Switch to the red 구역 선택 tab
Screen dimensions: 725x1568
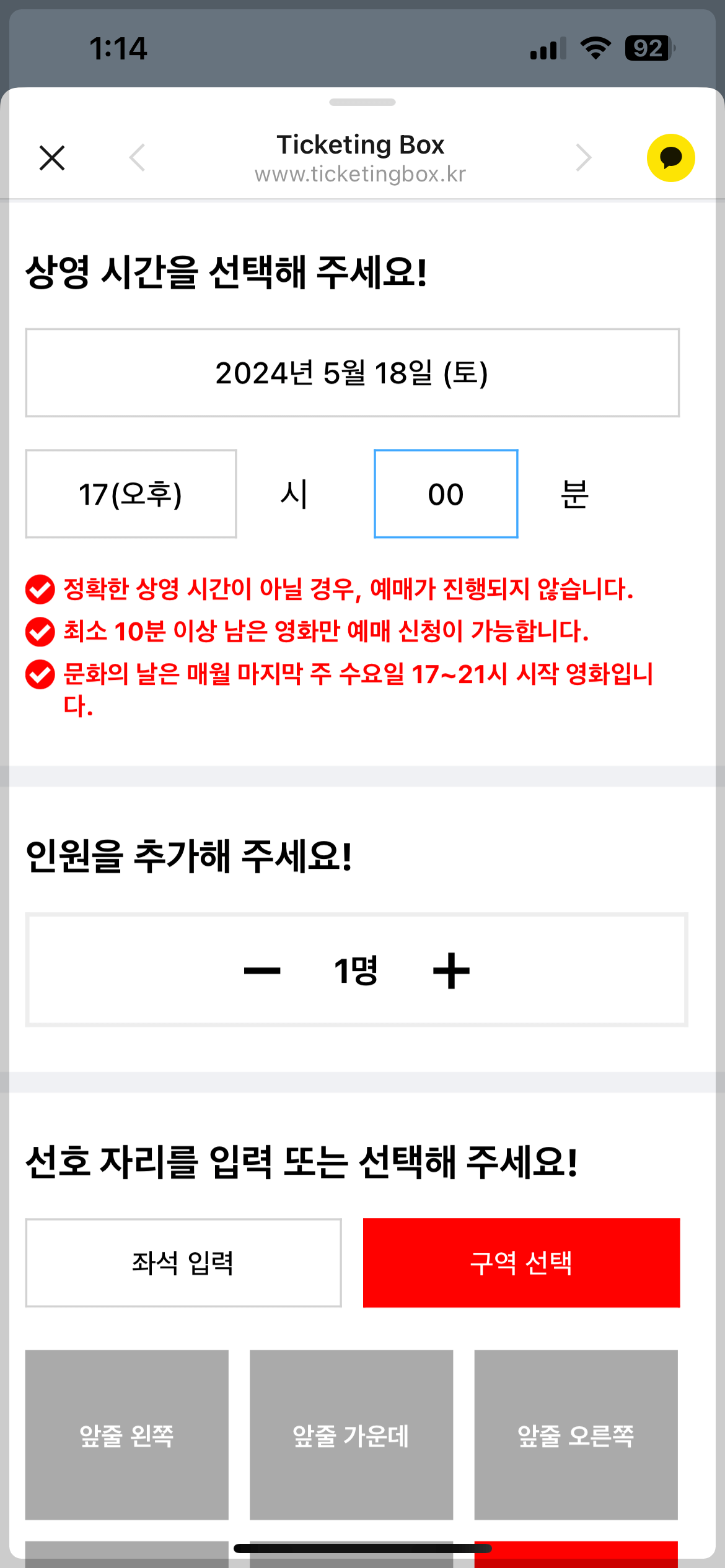click(522, 1262)
